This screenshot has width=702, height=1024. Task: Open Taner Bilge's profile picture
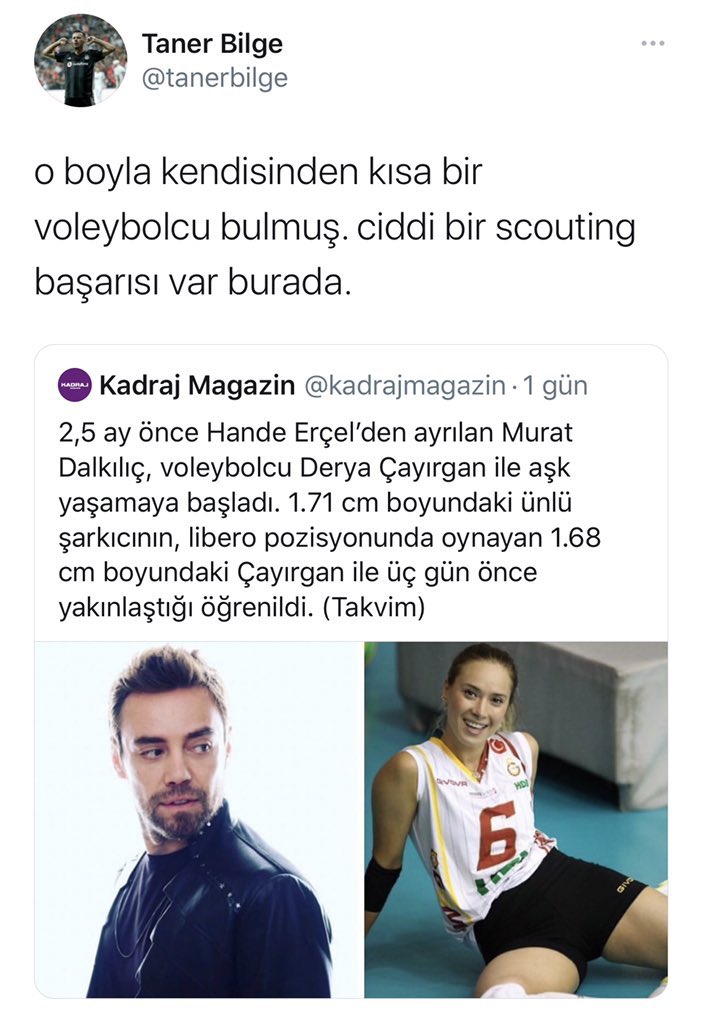point(80,61)
